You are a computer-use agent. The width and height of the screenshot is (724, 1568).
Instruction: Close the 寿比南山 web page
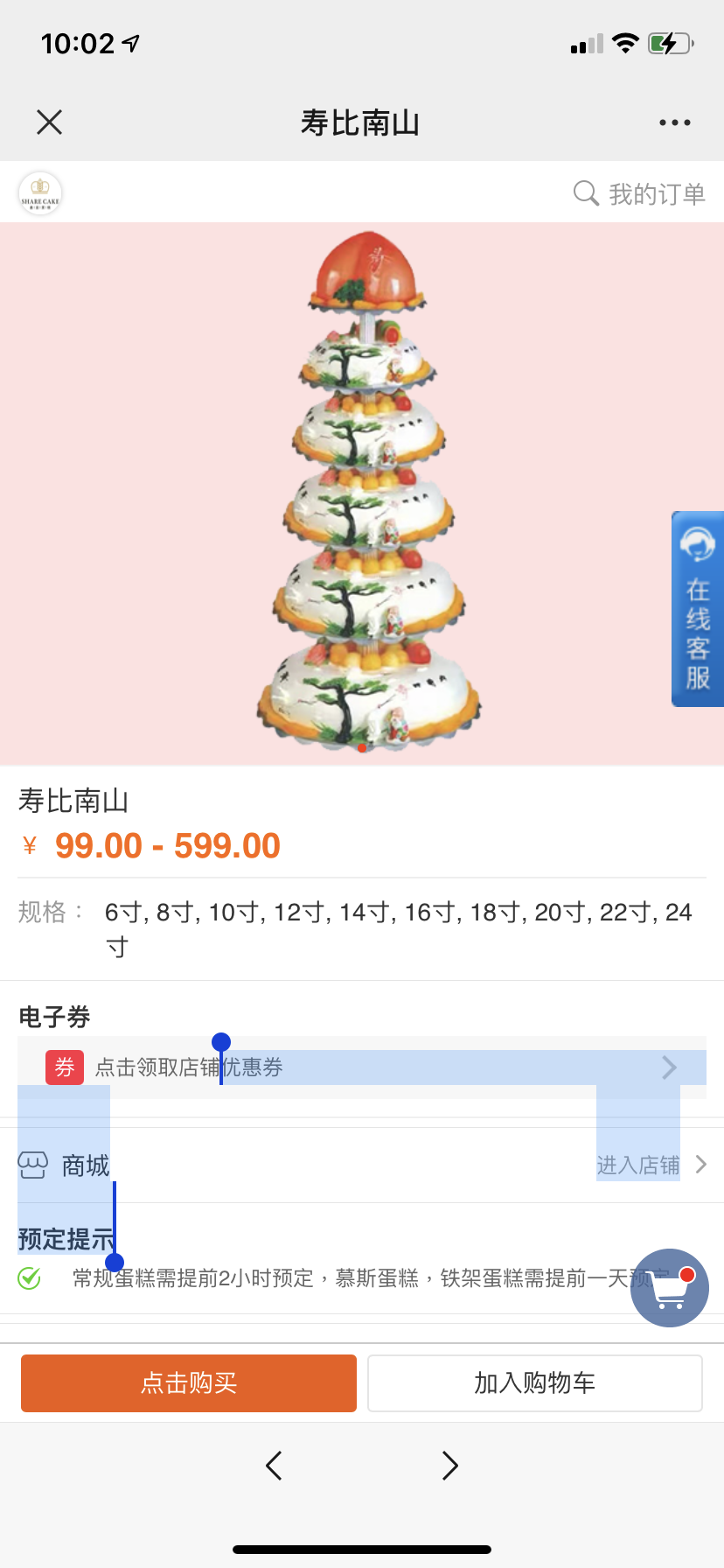click(x=50, y=122)
